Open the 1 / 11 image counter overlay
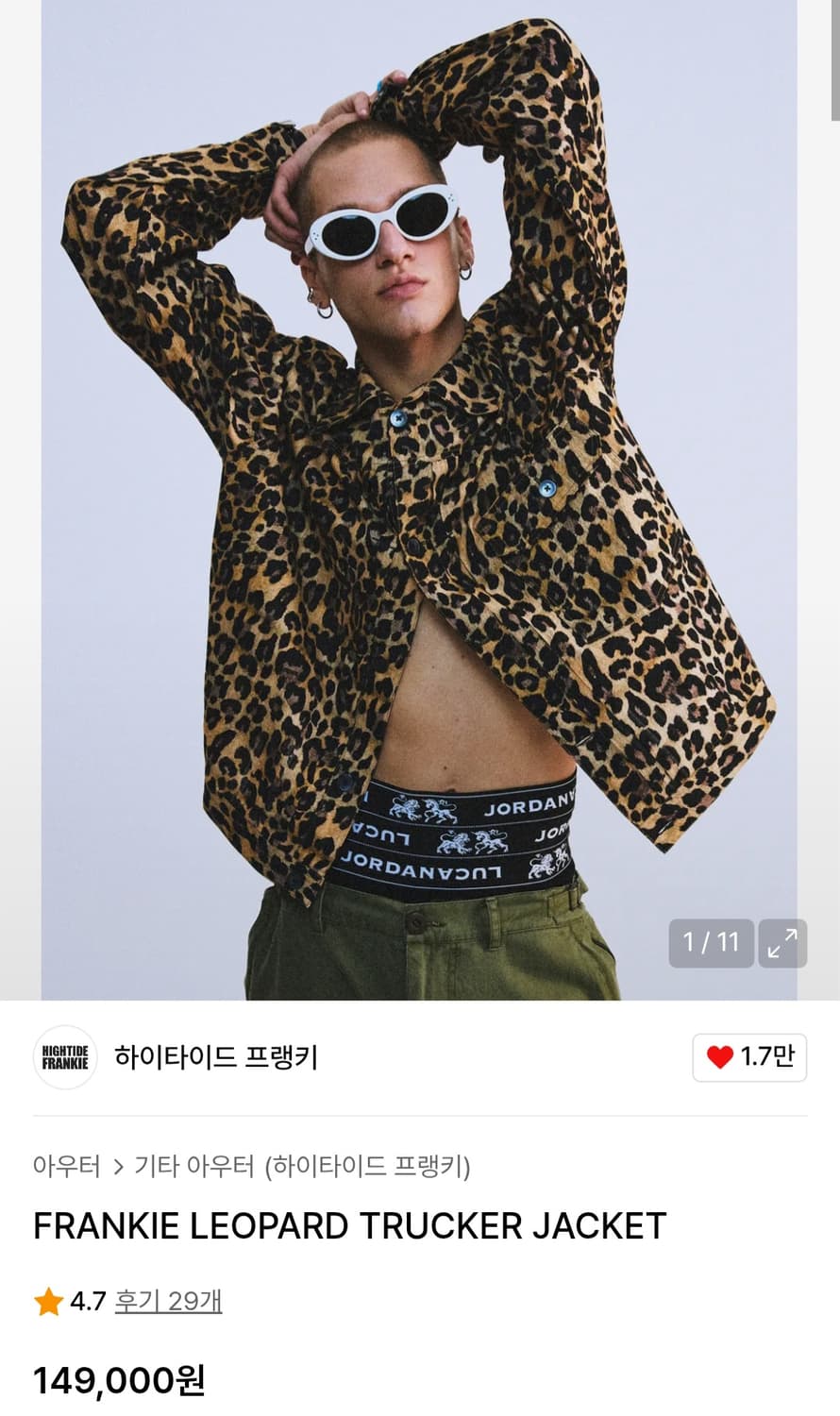Screen dimensions: 840x1416 711,942
